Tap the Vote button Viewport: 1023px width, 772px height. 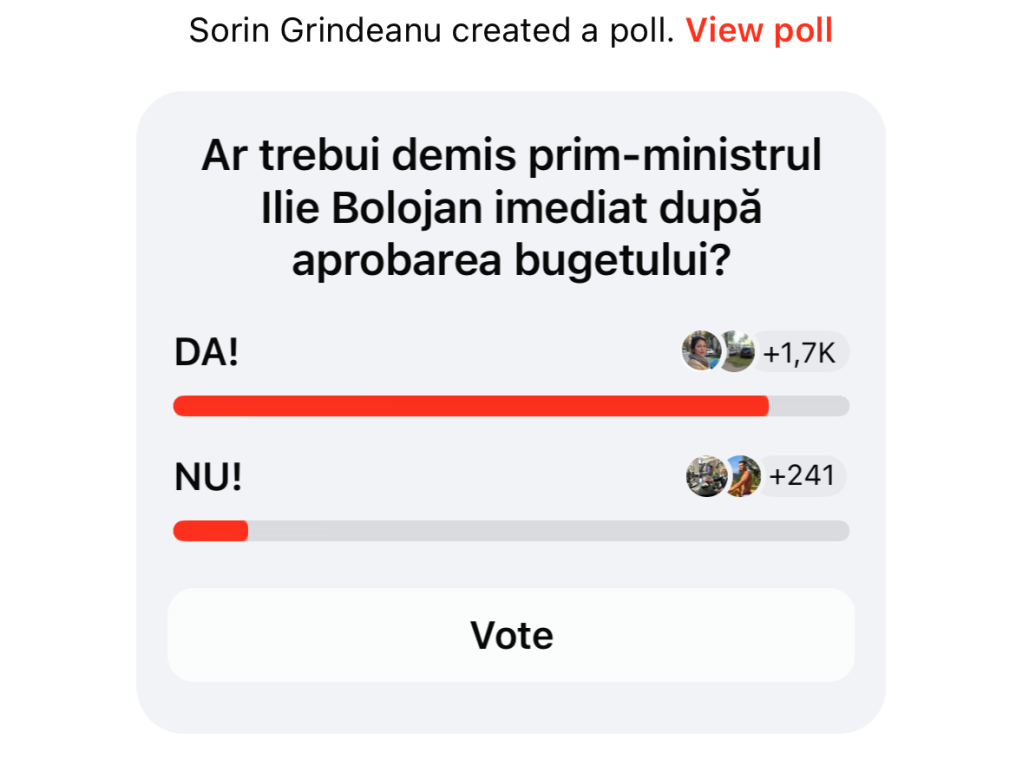[511, 635]
